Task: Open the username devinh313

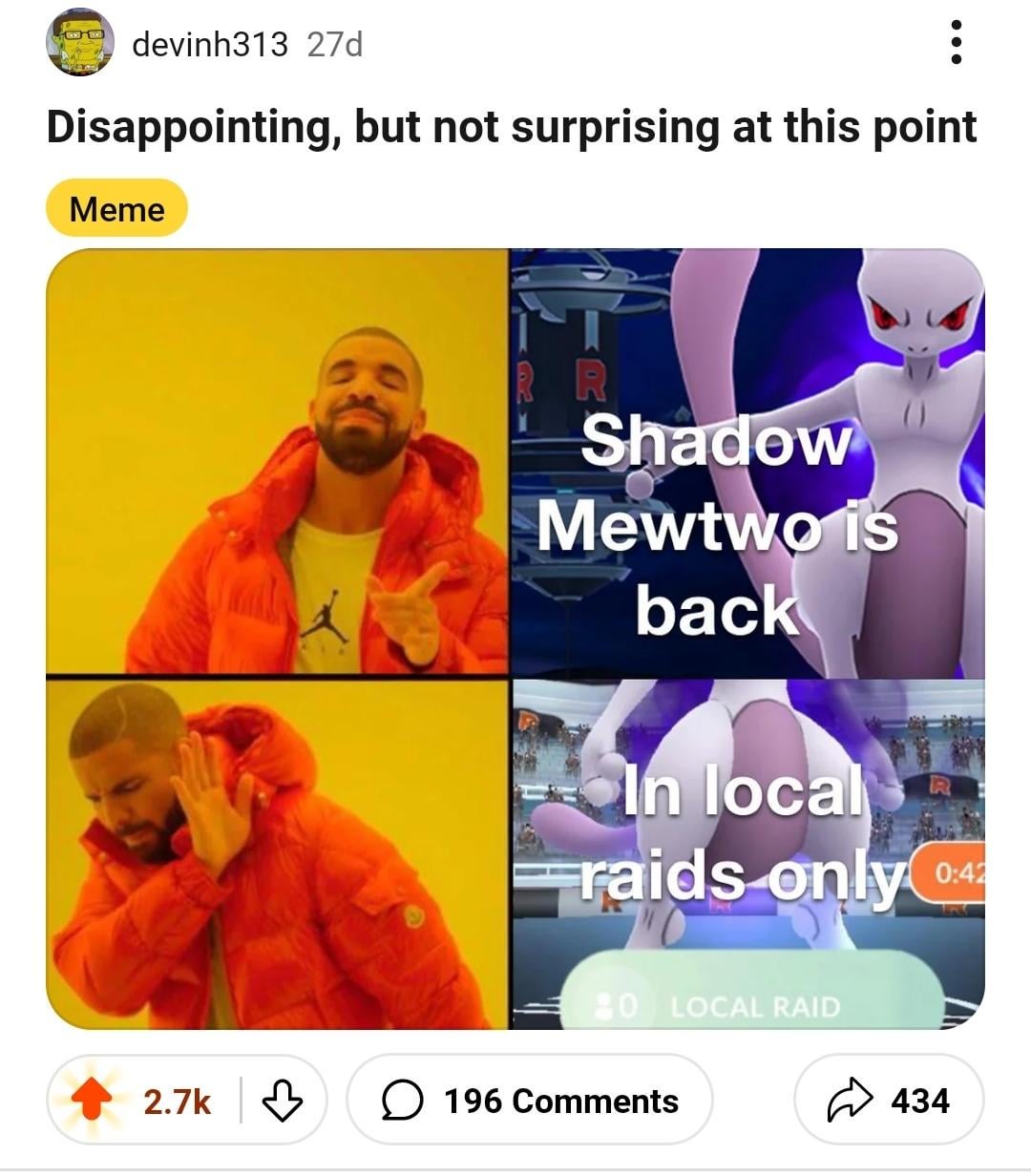Action: pyautogui.click(x=209, y=44)
